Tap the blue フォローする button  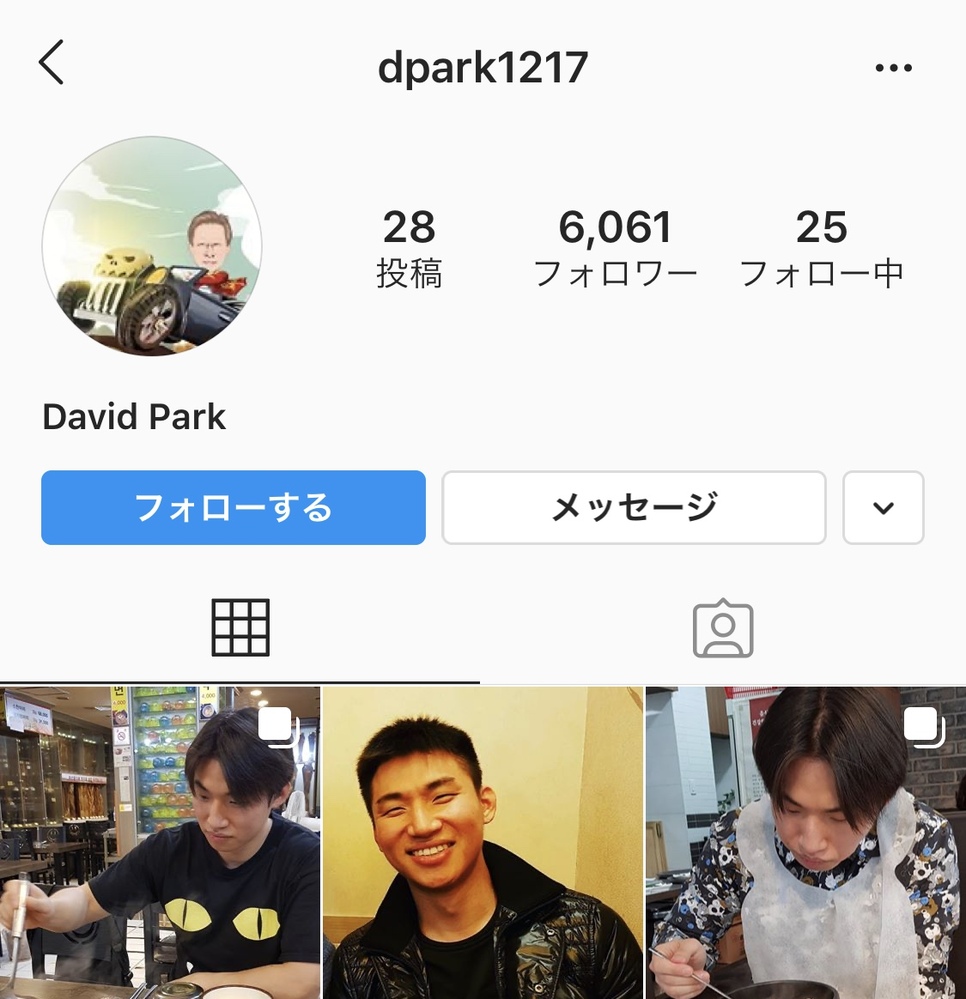(x=233, y=508)
